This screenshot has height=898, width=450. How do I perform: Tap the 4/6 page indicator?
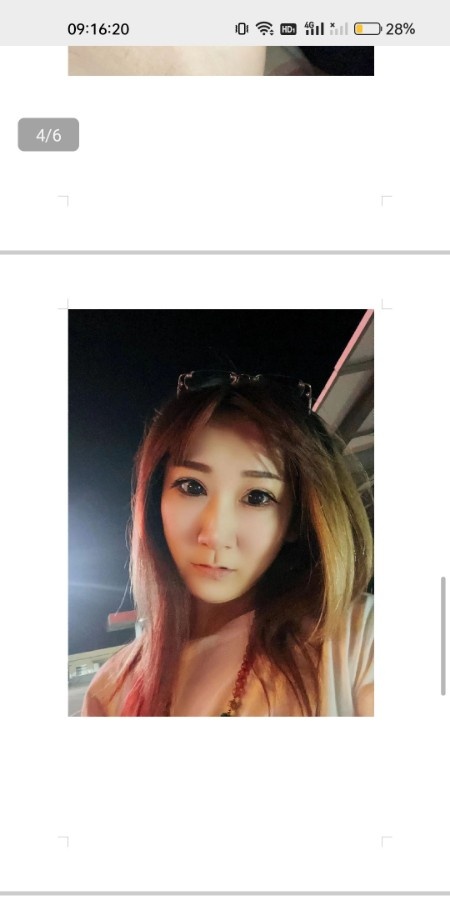pyautogui.click(x=48, y=135)
